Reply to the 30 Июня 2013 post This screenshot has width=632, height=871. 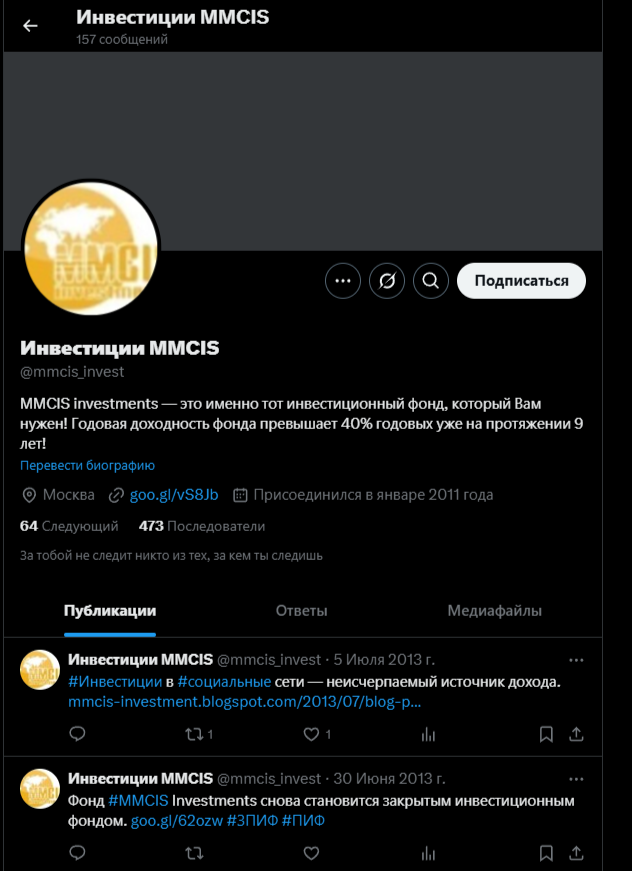[x=77, y=853]
